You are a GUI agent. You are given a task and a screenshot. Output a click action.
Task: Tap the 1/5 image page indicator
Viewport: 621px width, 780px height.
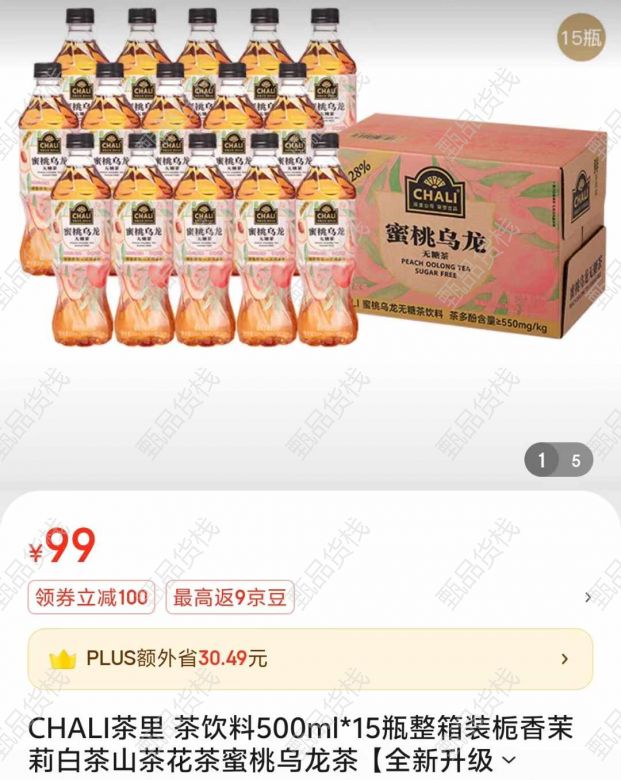tap(558, 461)
